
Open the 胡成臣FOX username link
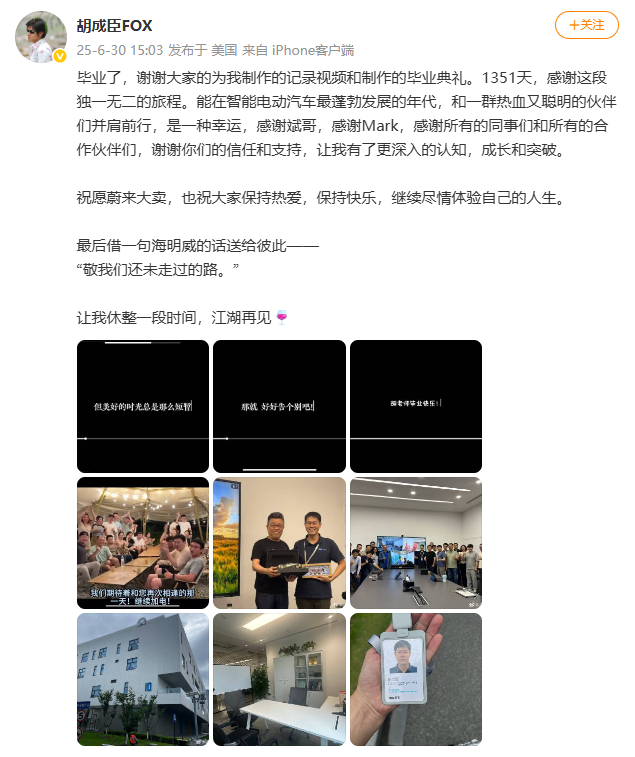(x=115, y=25)
